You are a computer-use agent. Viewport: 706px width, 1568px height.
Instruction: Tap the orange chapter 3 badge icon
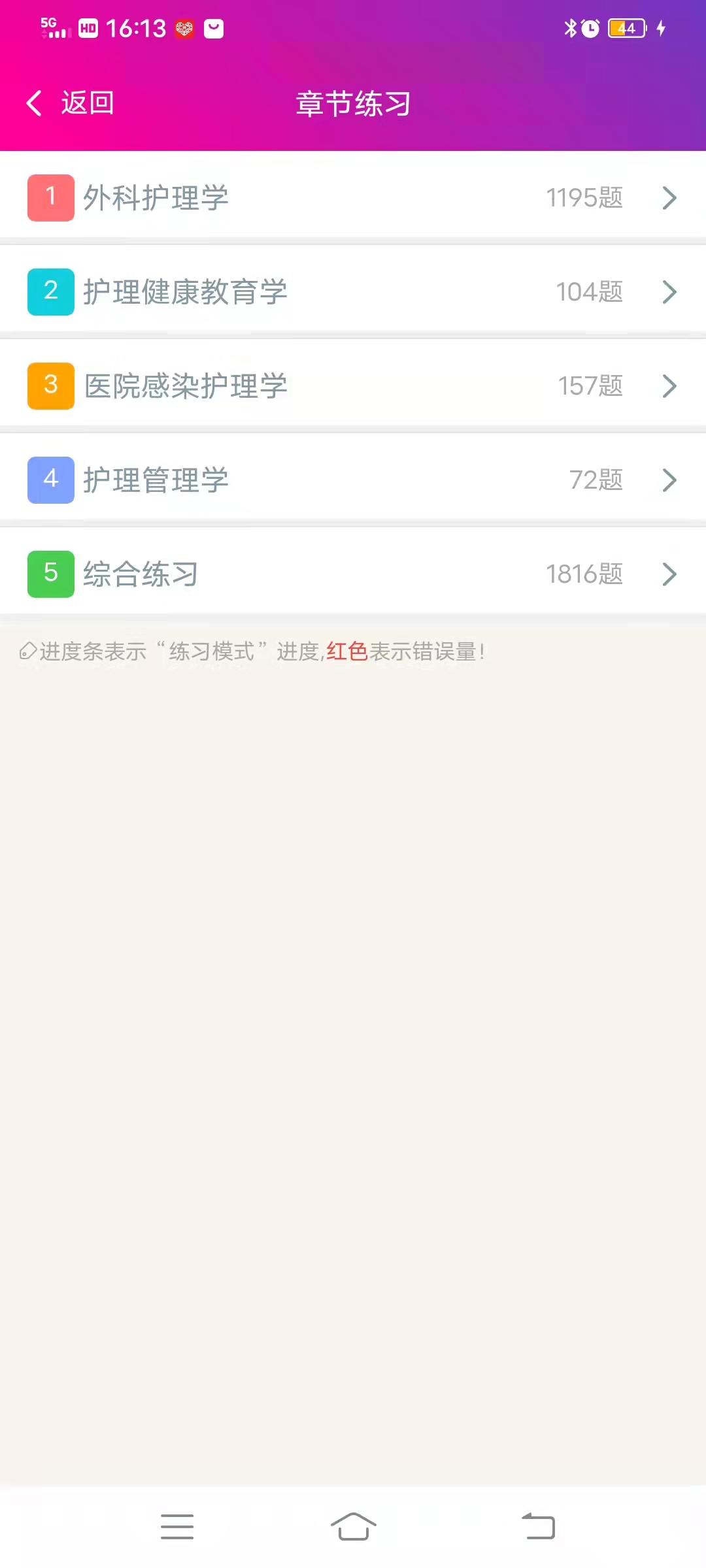tap(50, 385)
